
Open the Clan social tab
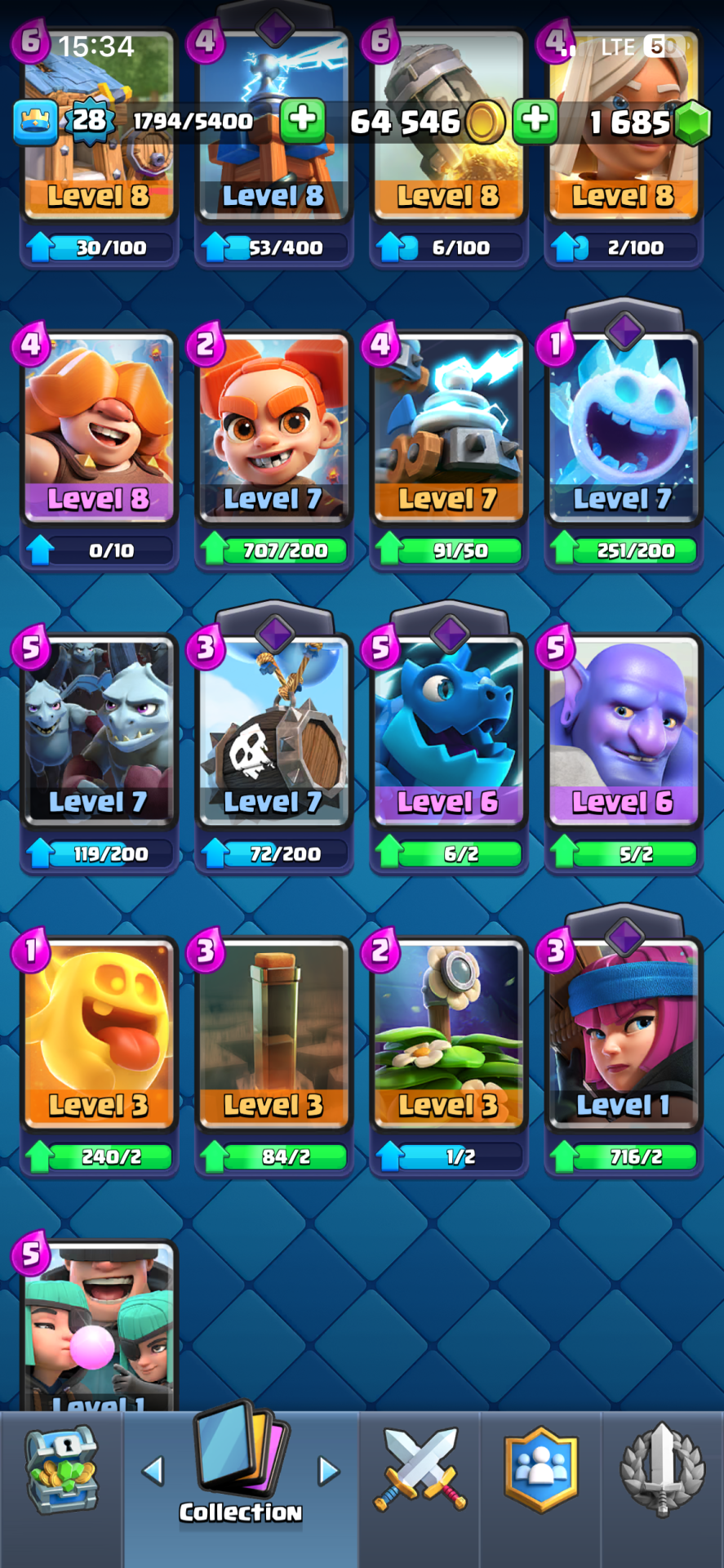point(540,1470)
